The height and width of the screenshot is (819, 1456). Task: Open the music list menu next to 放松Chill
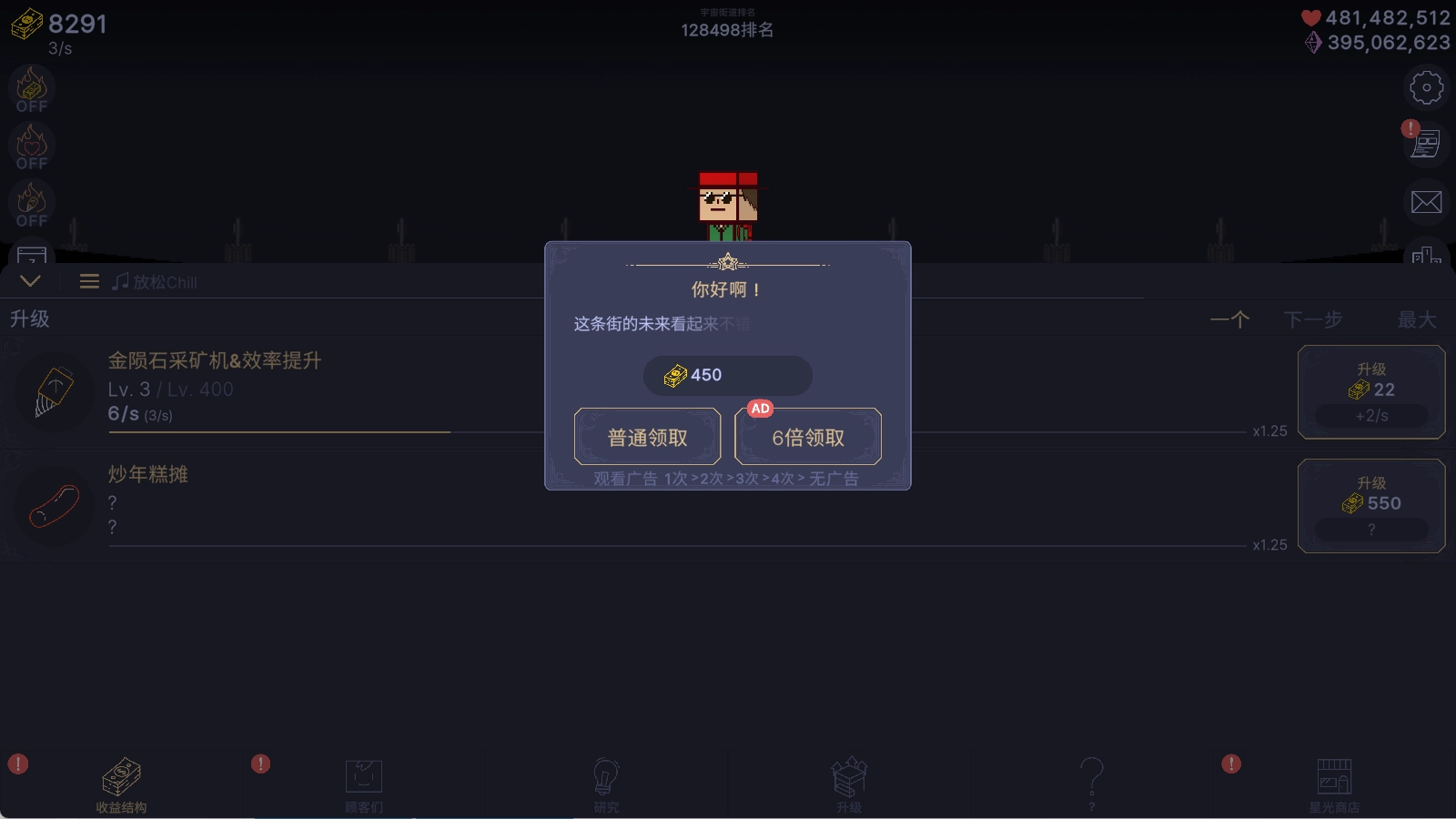point(89,281)
